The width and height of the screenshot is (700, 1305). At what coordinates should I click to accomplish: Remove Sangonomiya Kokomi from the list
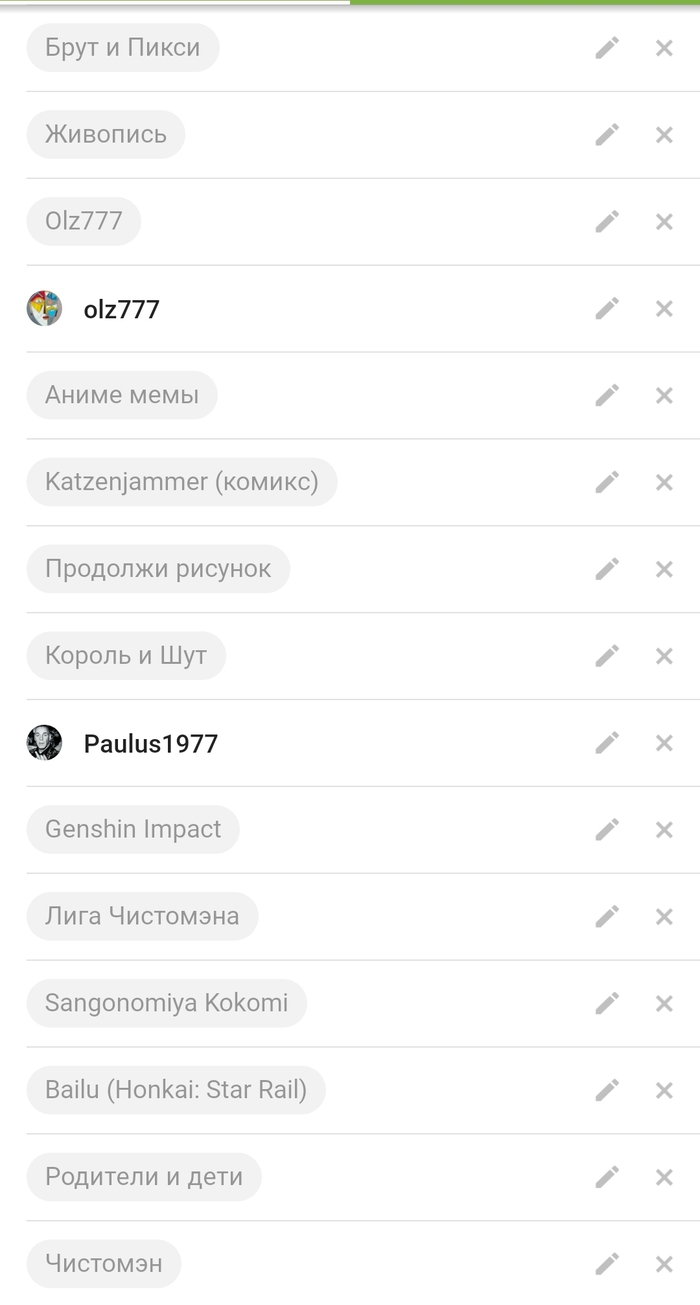pos(664,1004)
